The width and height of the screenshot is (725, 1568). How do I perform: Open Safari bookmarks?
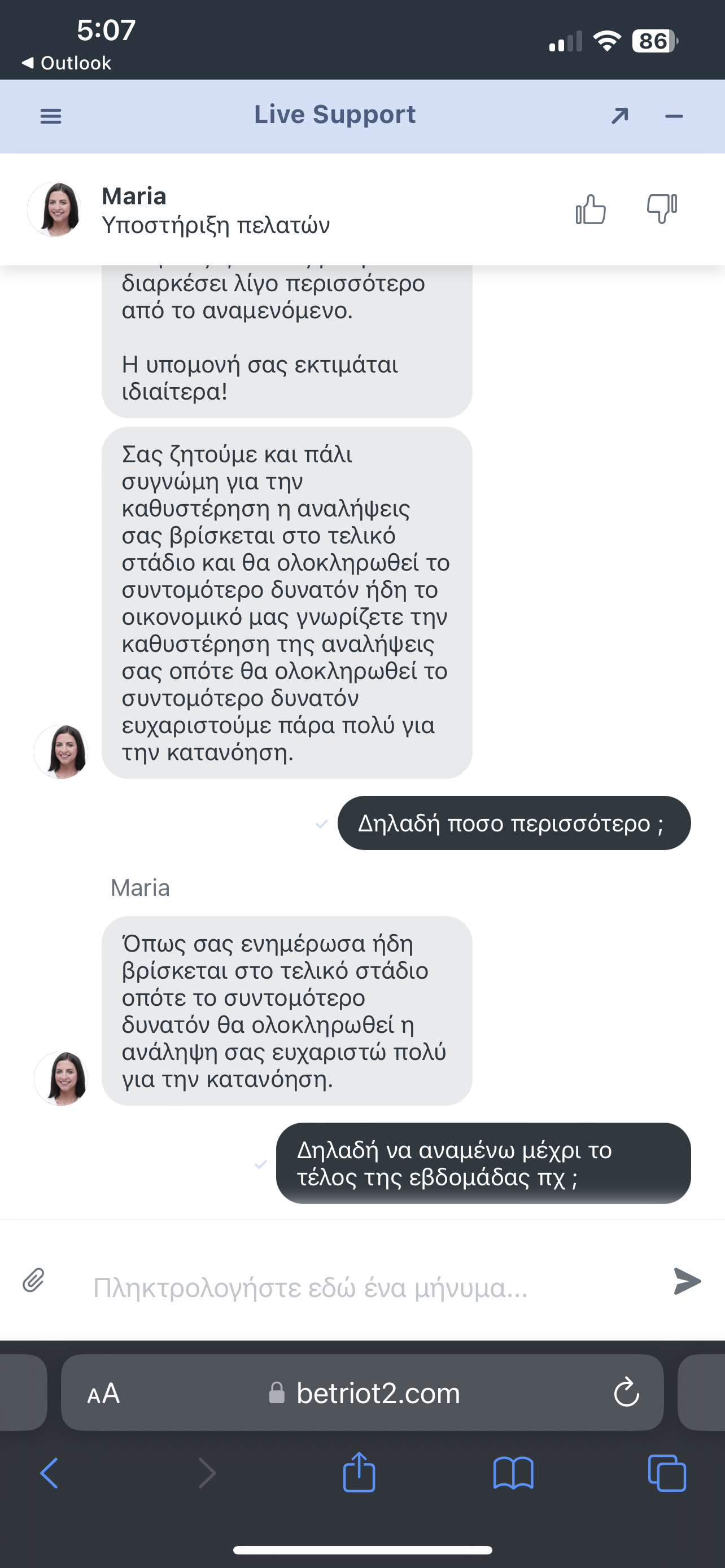(x=513, y=1473)
